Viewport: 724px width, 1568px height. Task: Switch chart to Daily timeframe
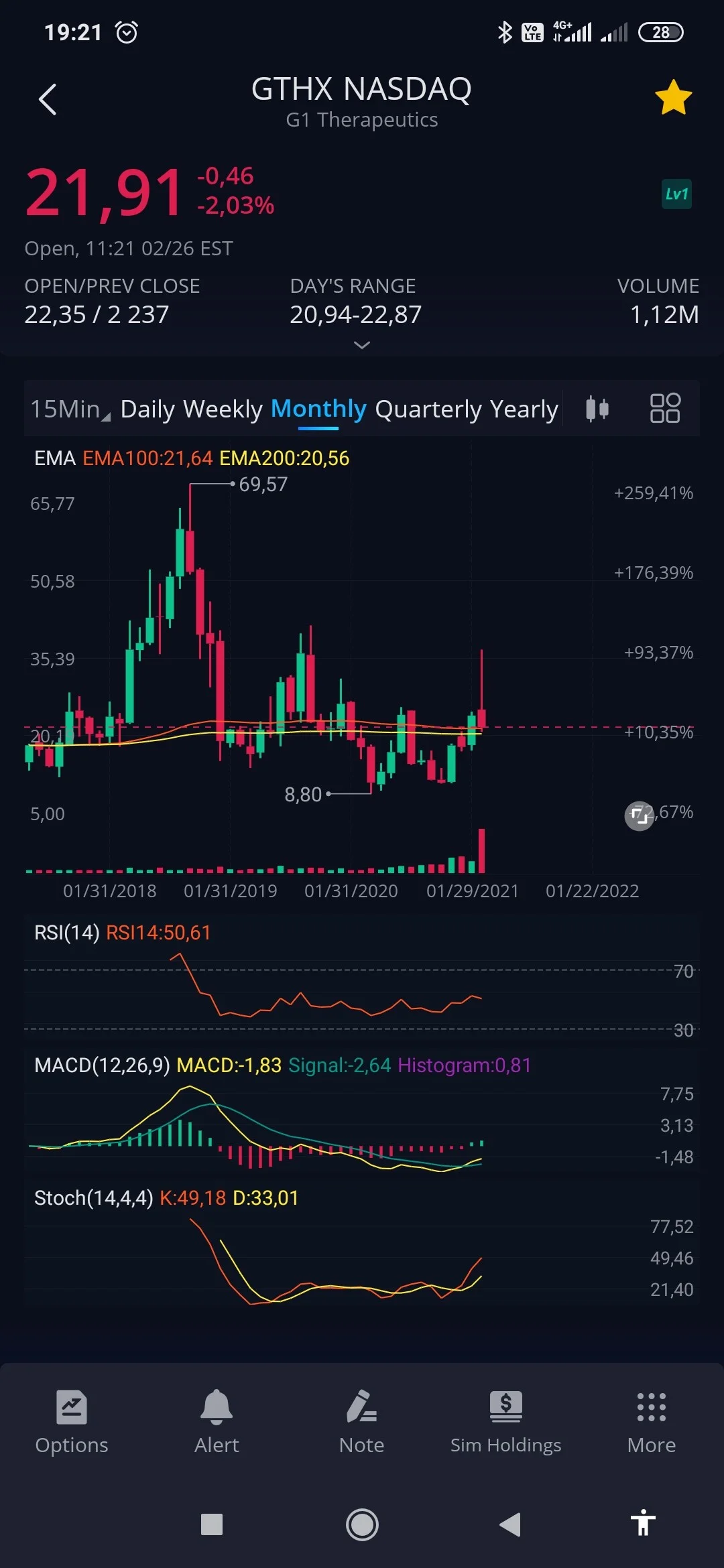tap(147, 409)
